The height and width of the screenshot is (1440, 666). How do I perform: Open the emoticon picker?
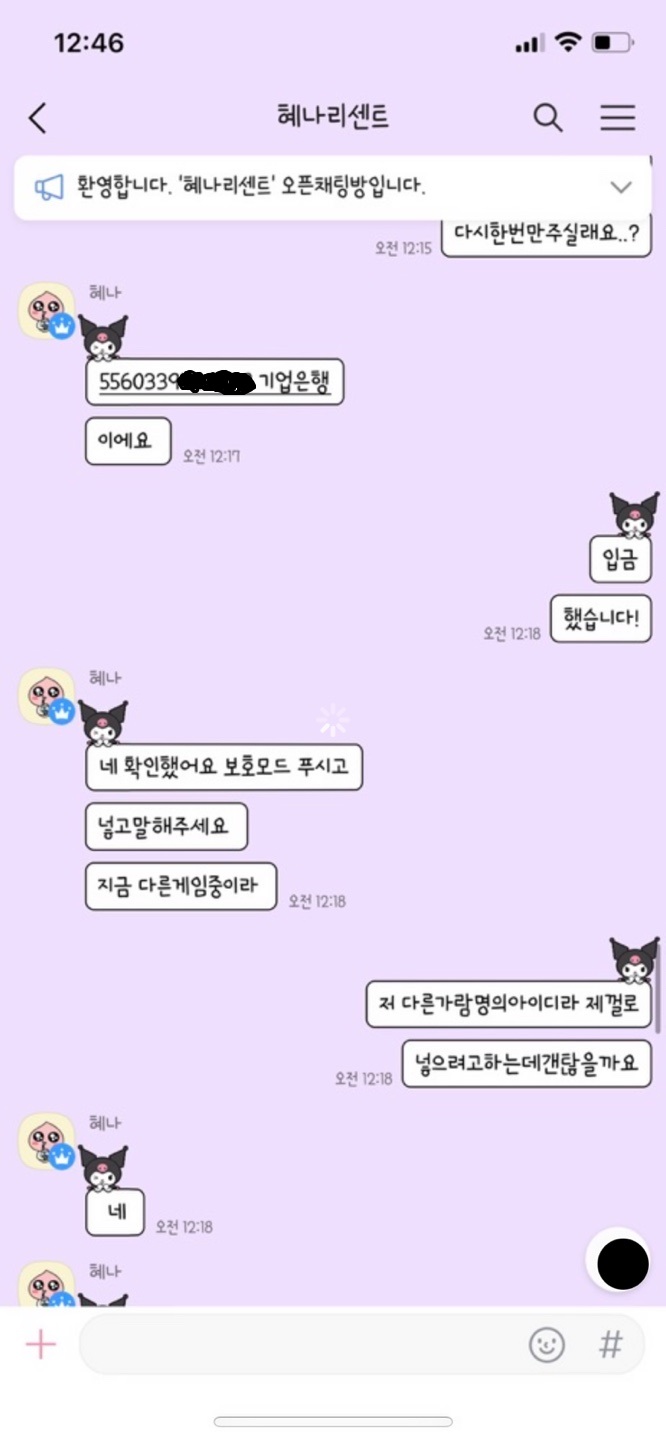pos(547,1345)
